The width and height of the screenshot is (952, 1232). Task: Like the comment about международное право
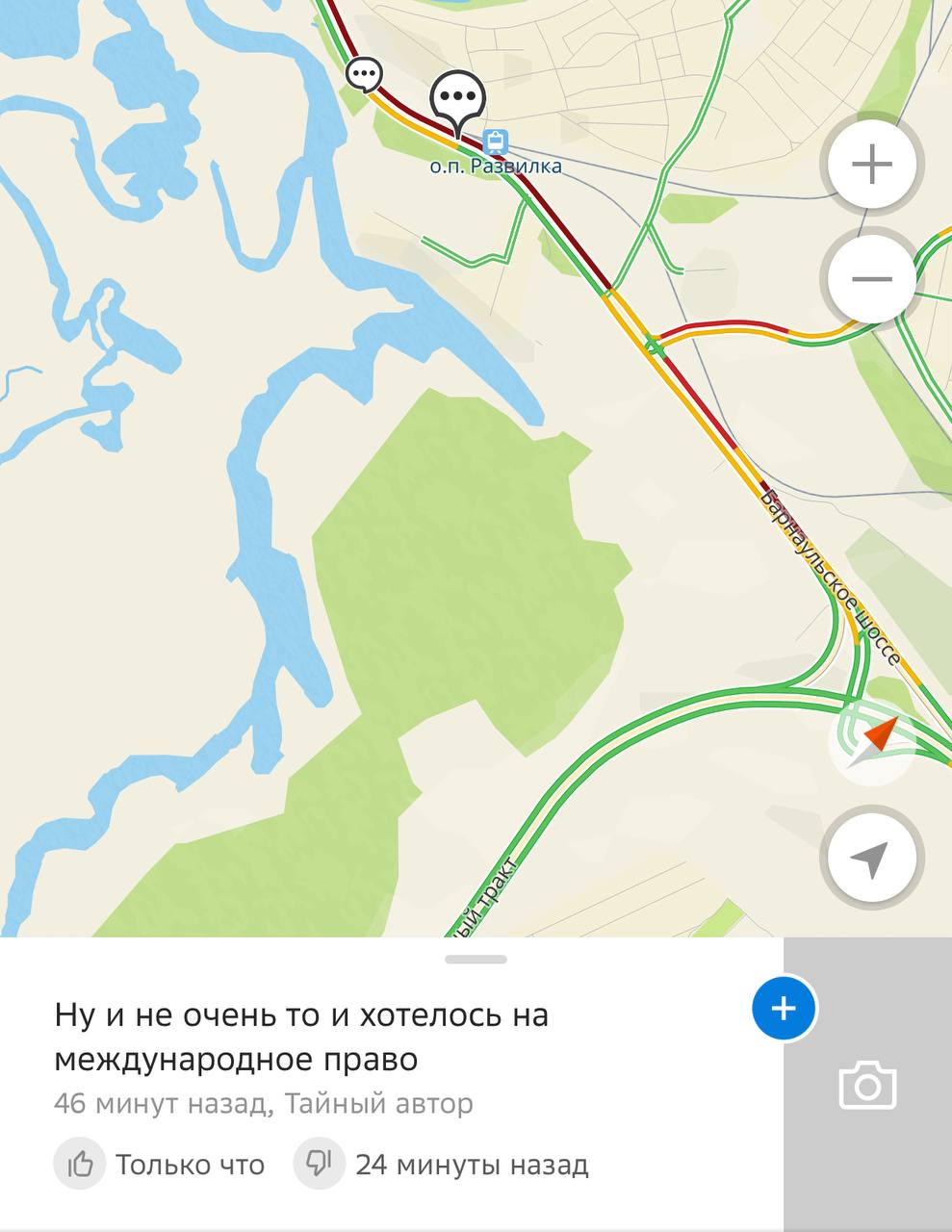80,1165
